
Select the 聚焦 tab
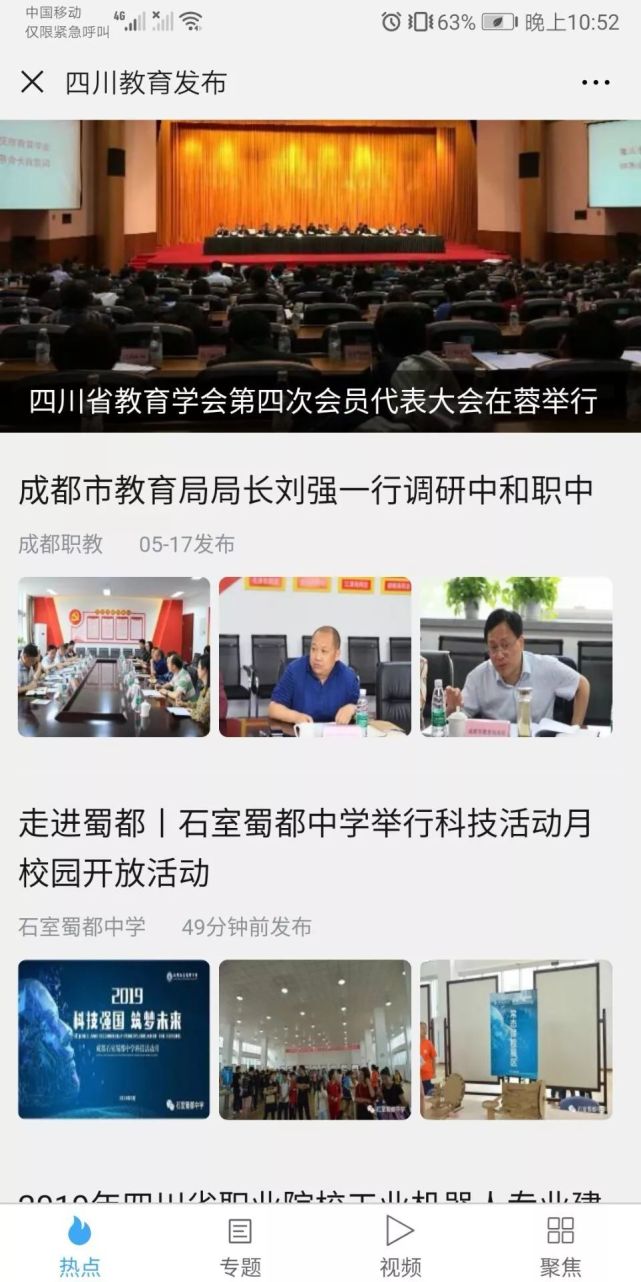[x=560, y=1244]
